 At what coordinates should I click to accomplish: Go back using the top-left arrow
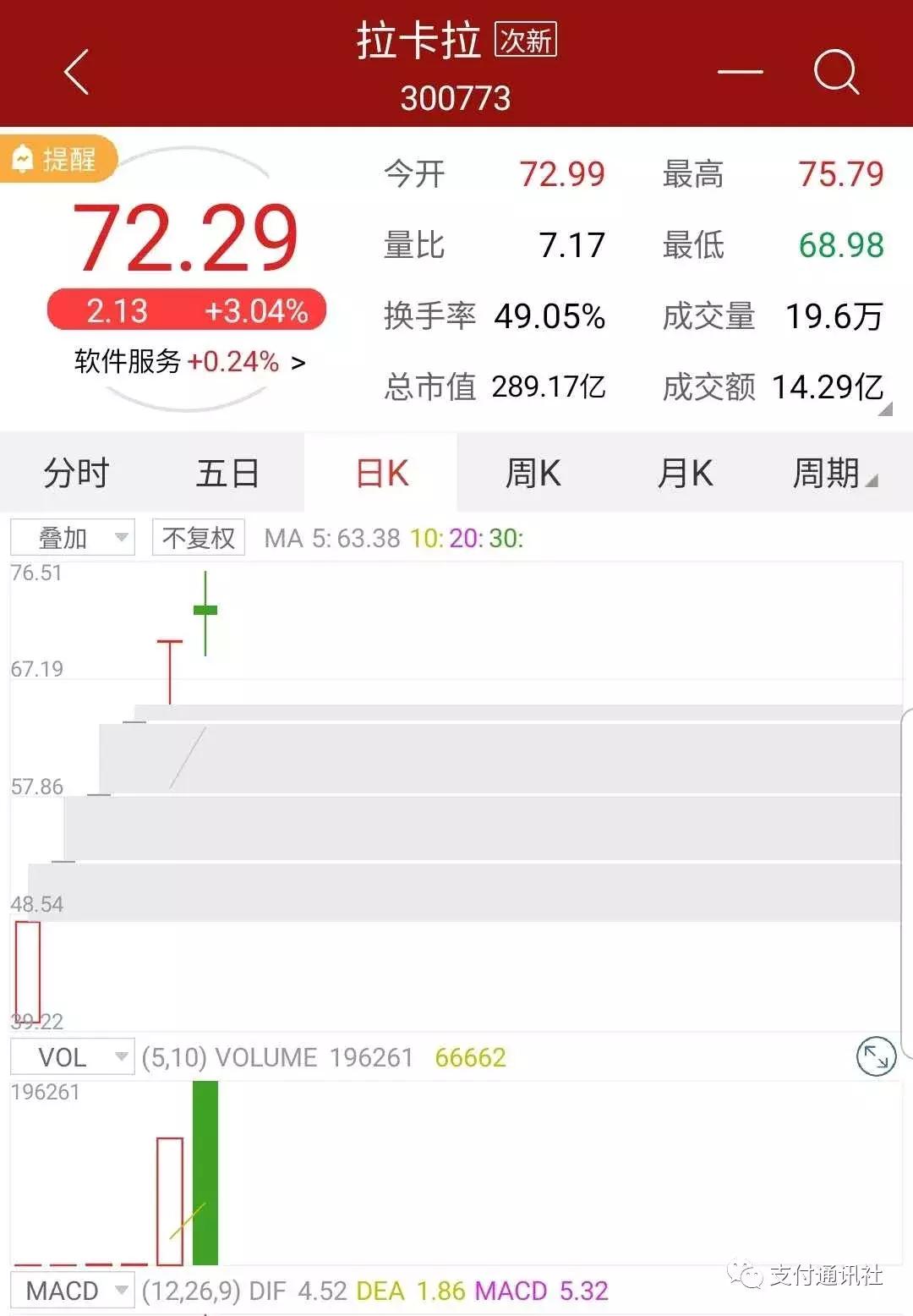[77, 72]
